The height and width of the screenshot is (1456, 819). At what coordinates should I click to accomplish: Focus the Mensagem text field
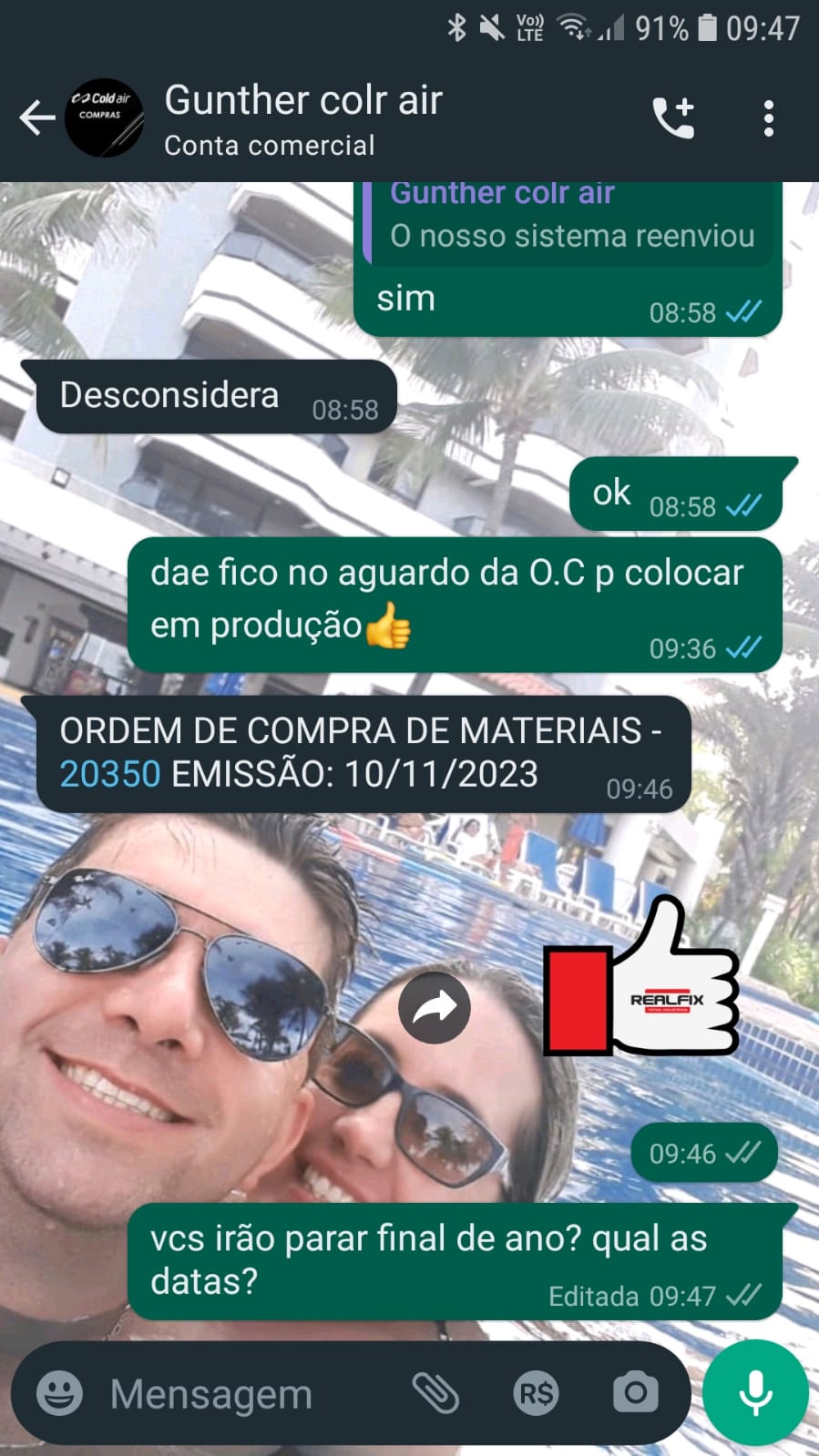pos(246,1393)
